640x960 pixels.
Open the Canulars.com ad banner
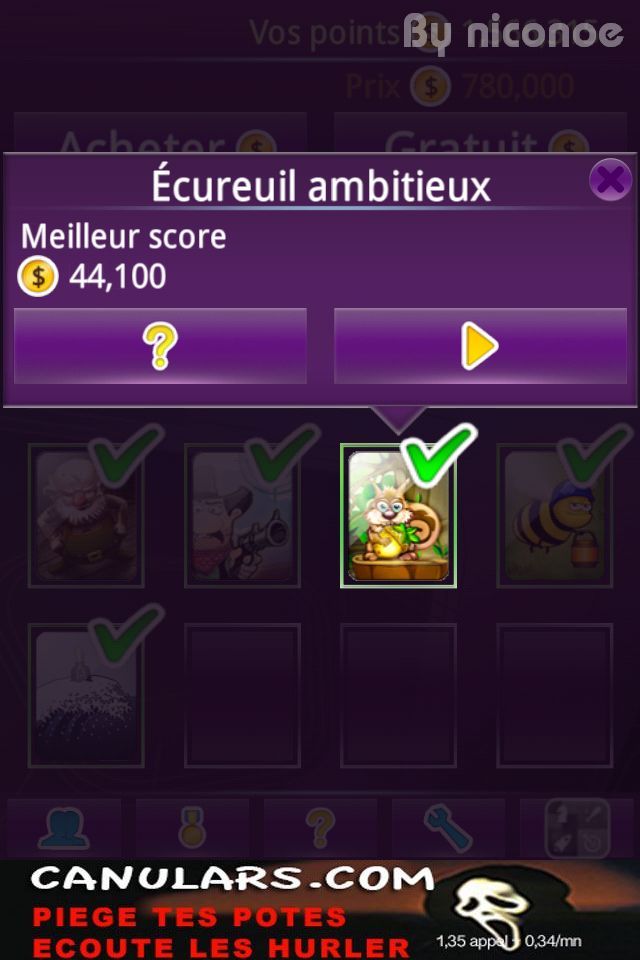320,910
